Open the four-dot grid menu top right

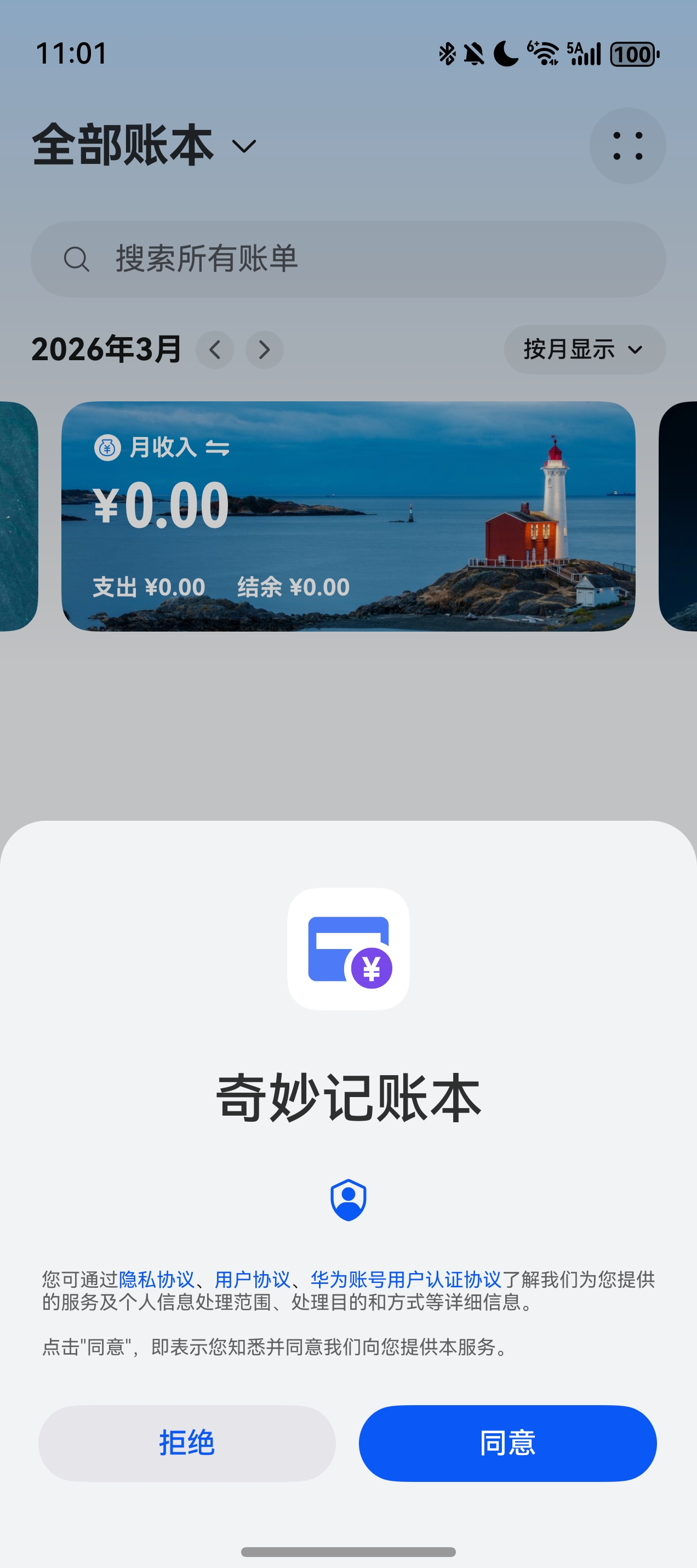pos(627,146)
